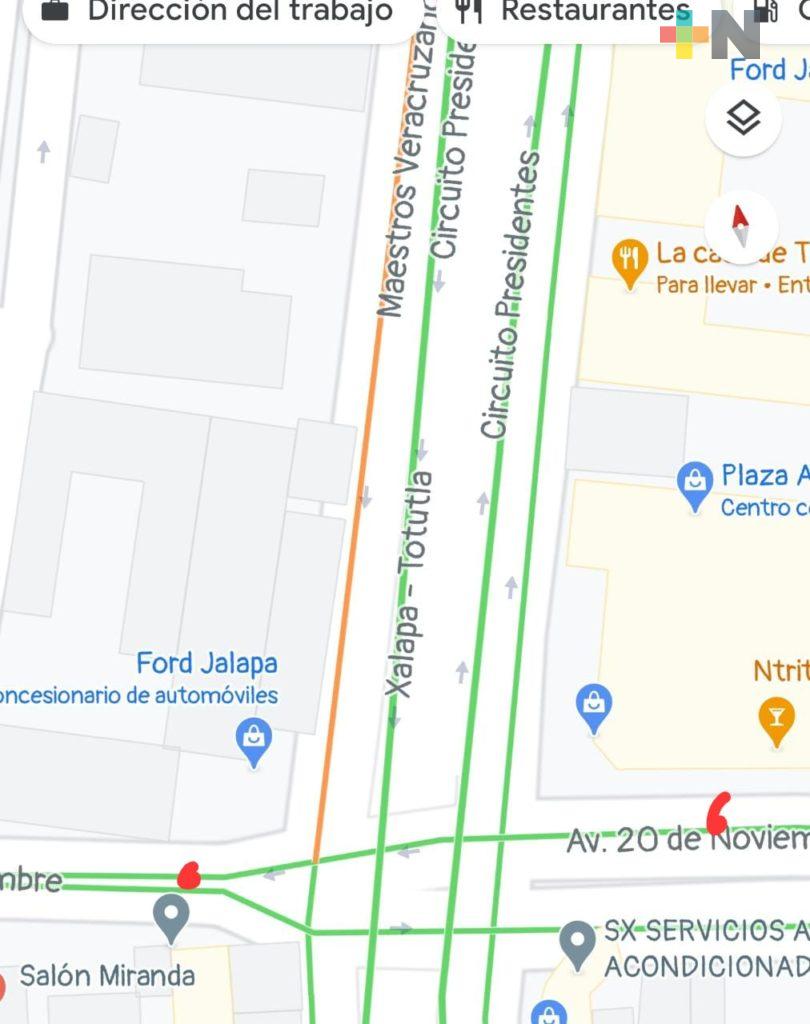
Task: Select the SX-Servicios place pin
Action: [x=577, y=943]
